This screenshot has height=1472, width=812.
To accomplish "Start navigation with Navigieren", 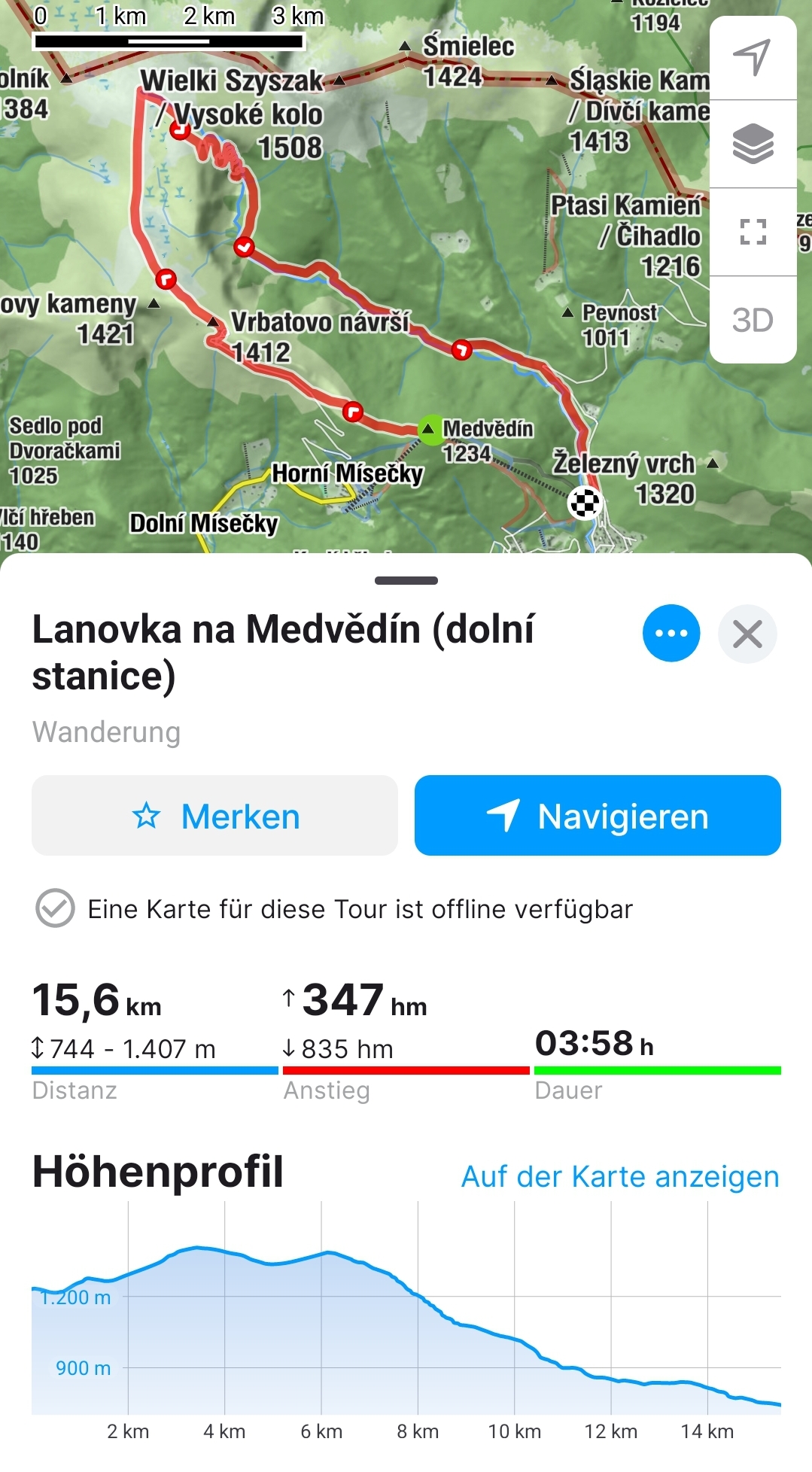I will (x=598, y=816).
